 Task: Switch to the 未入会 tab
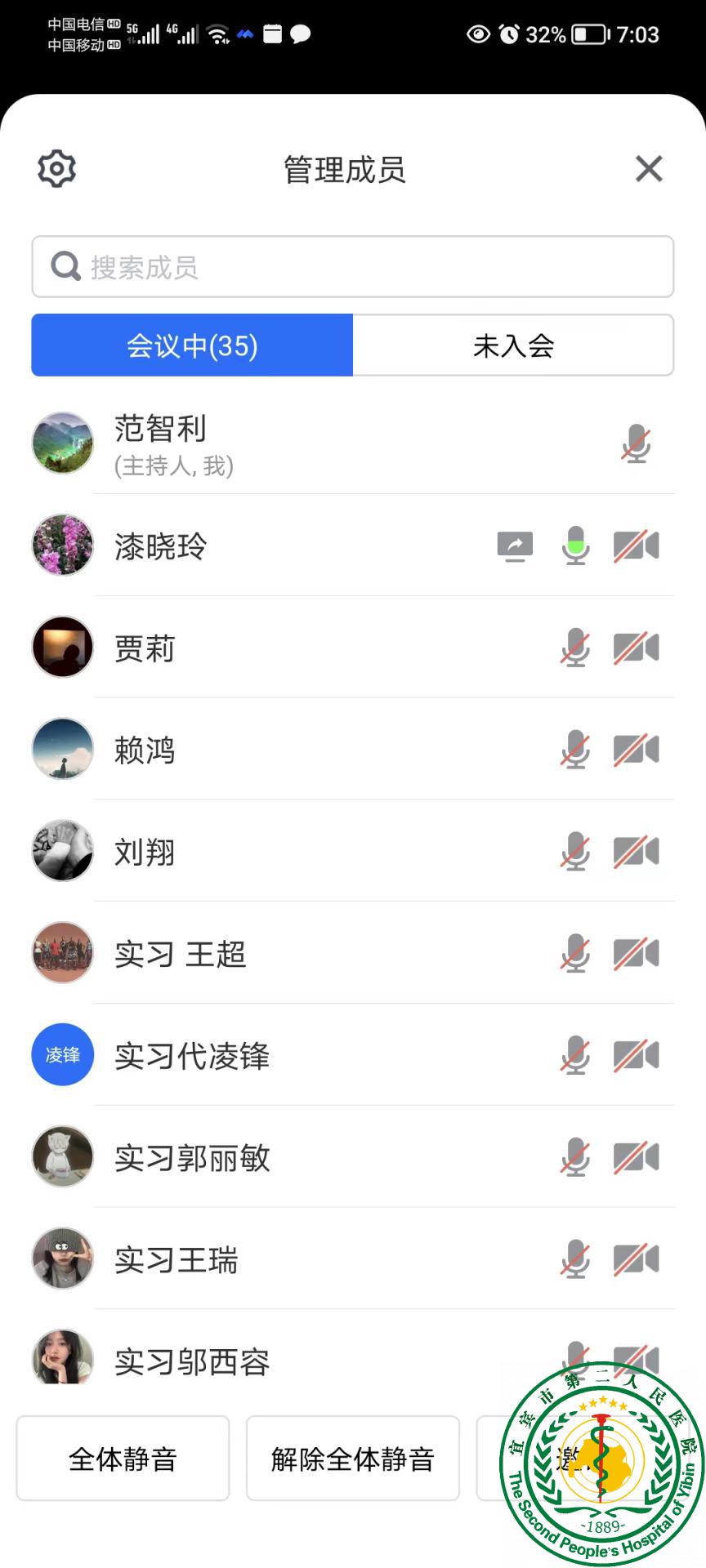513,345
